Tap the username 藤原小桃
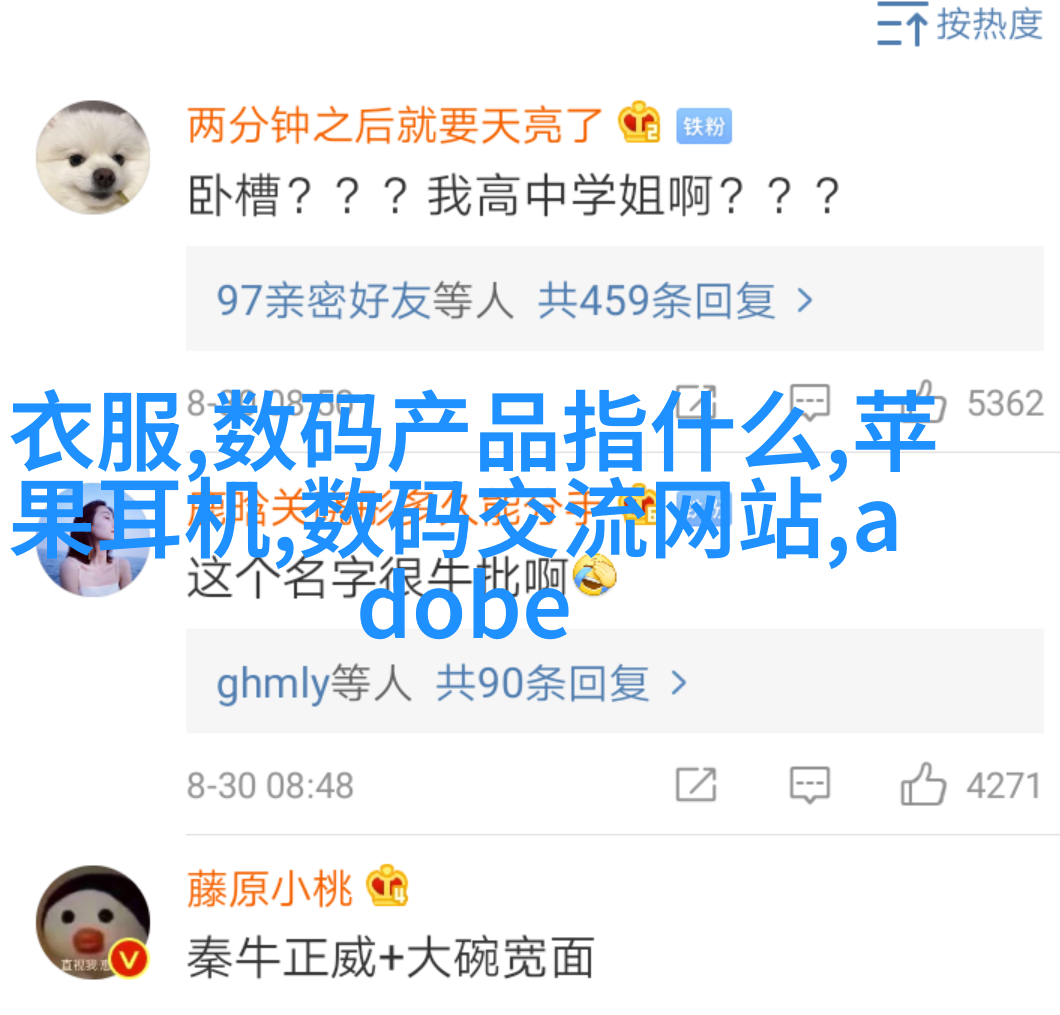Viewport: 1060px width, 1015px height. tap(270, 889)
